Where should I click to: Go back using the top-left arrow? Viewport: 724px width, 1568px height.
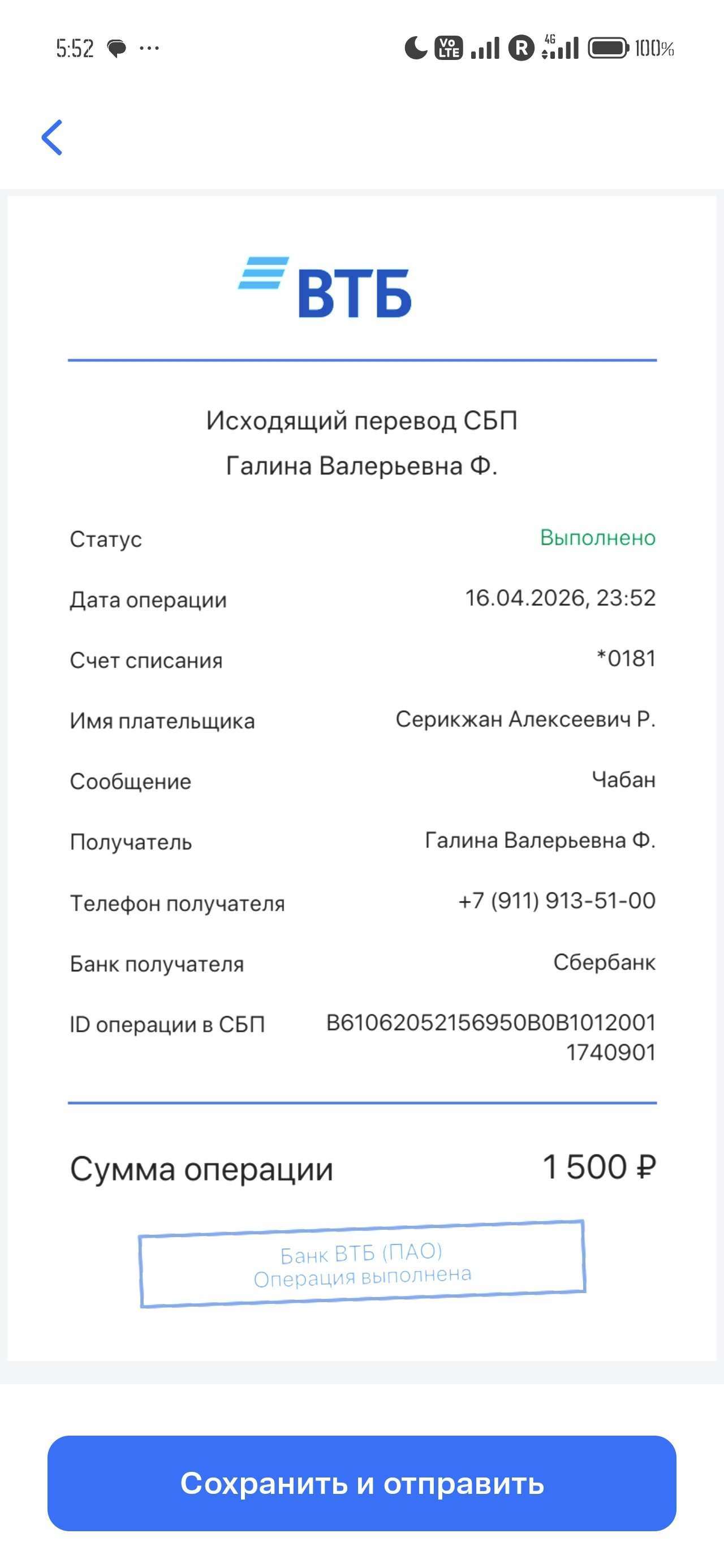point(53,137)
